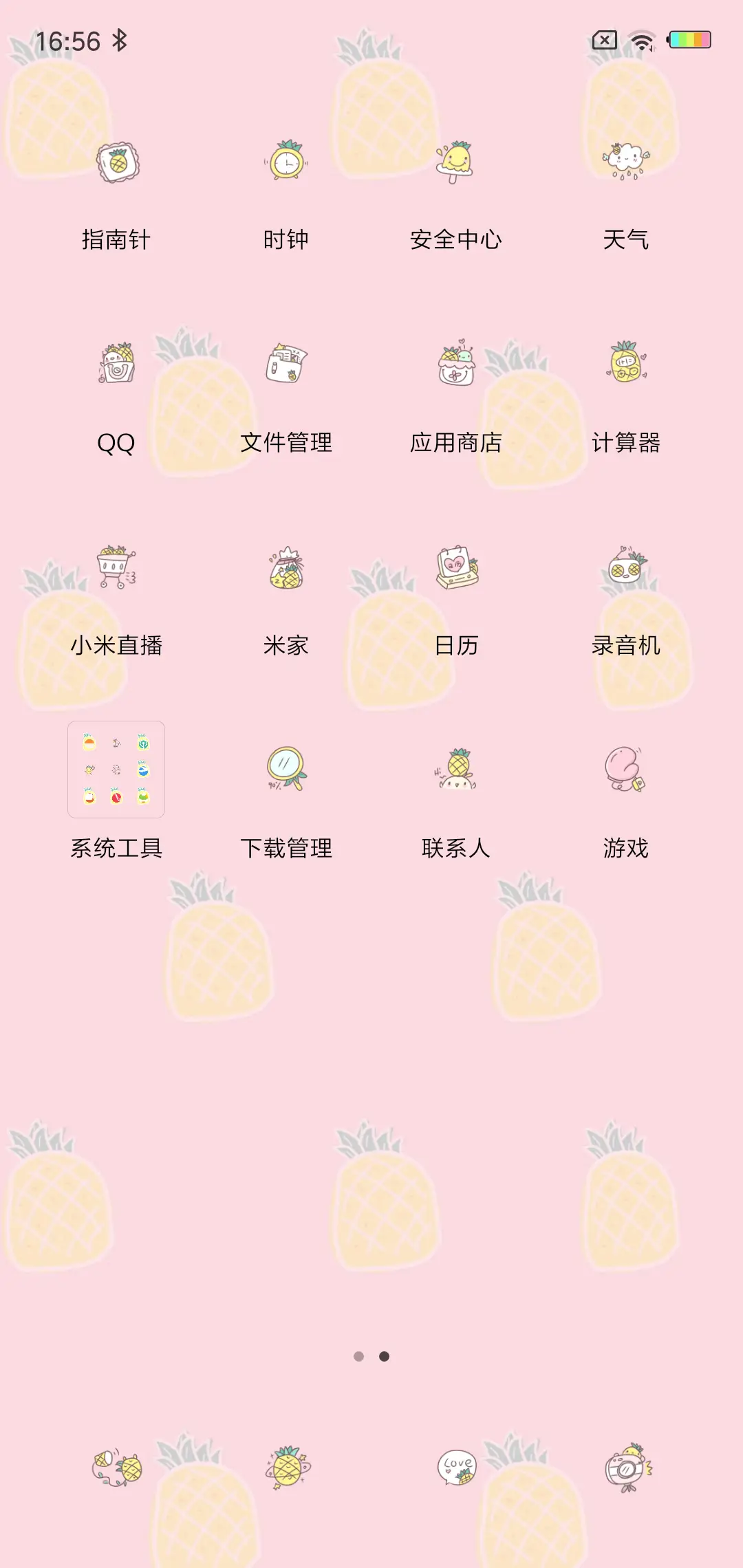Image resolution: width=743 pixels, height=1568 pixels.
Task: Open the 录音机 recorder app
Action: pos(627,569)
